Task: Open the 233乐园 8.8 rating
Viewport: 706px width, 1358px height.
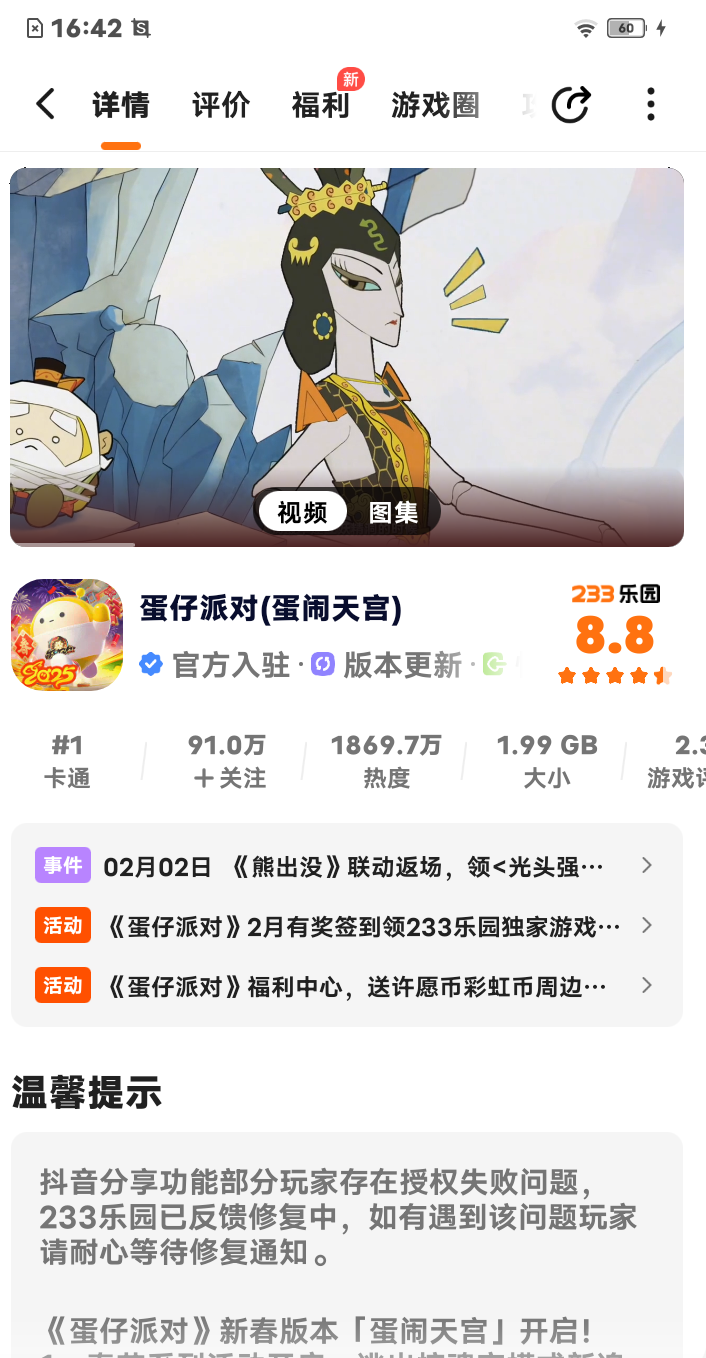Action: pos(615,635)
